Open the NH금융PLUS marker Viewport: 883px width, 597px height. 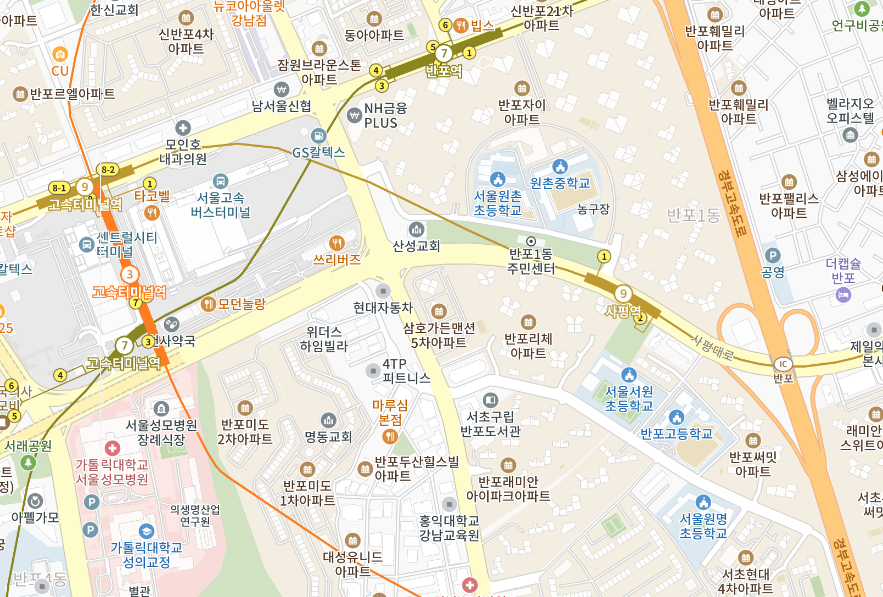[354, 115]
